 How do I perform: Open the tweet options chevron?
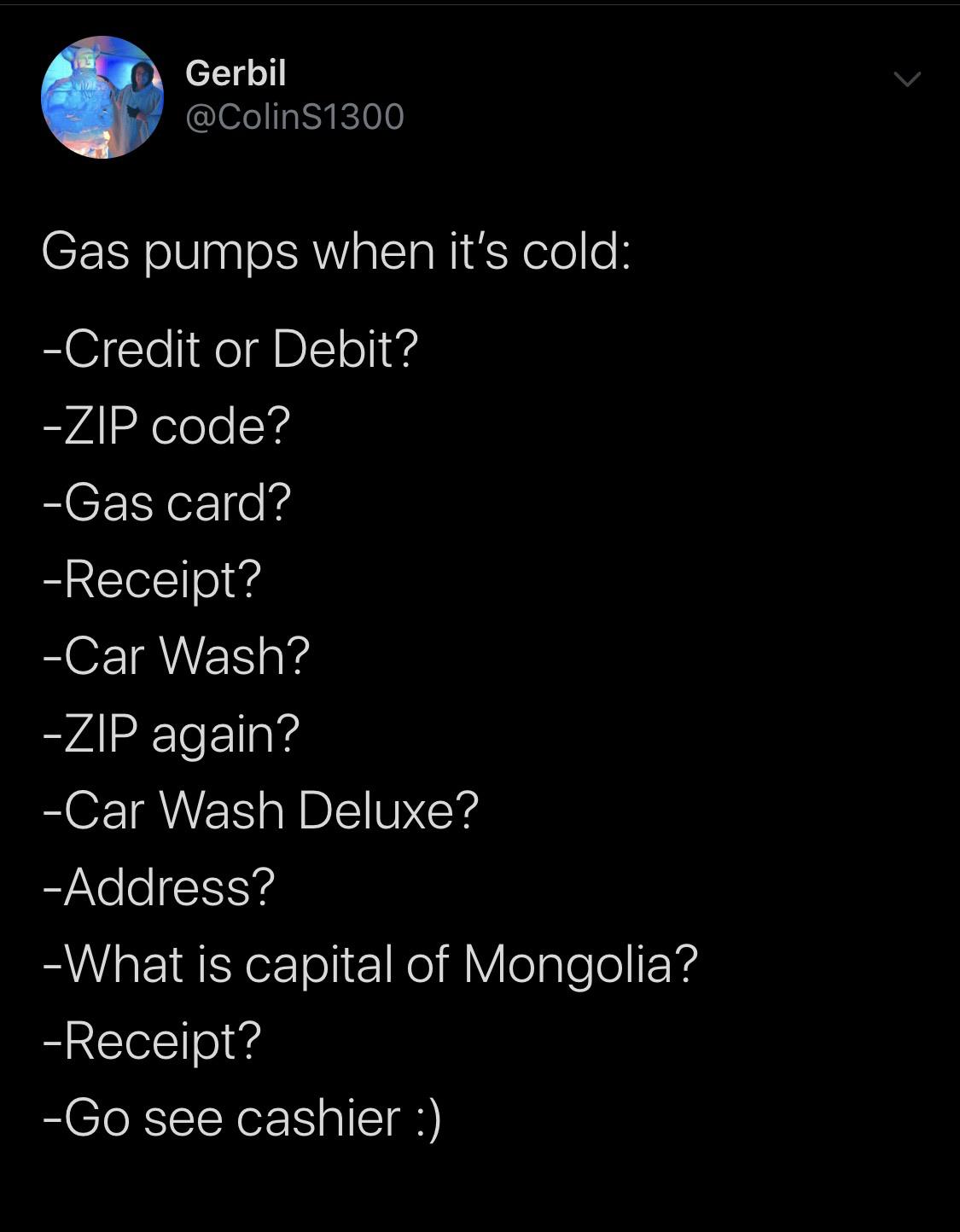(x=907, y=80)
